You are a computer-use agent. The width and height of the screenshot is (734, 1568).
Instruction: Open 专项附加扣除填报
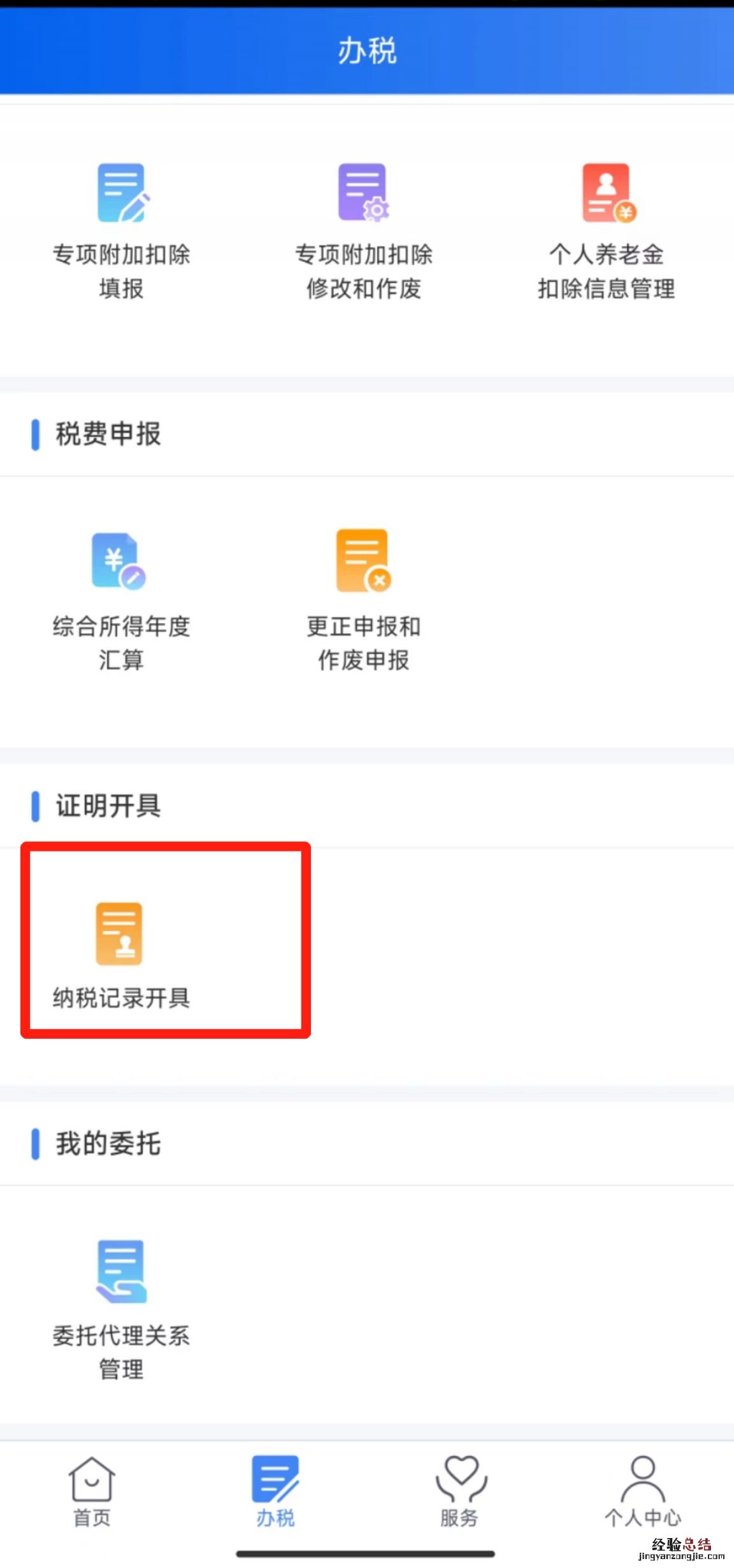121,231
